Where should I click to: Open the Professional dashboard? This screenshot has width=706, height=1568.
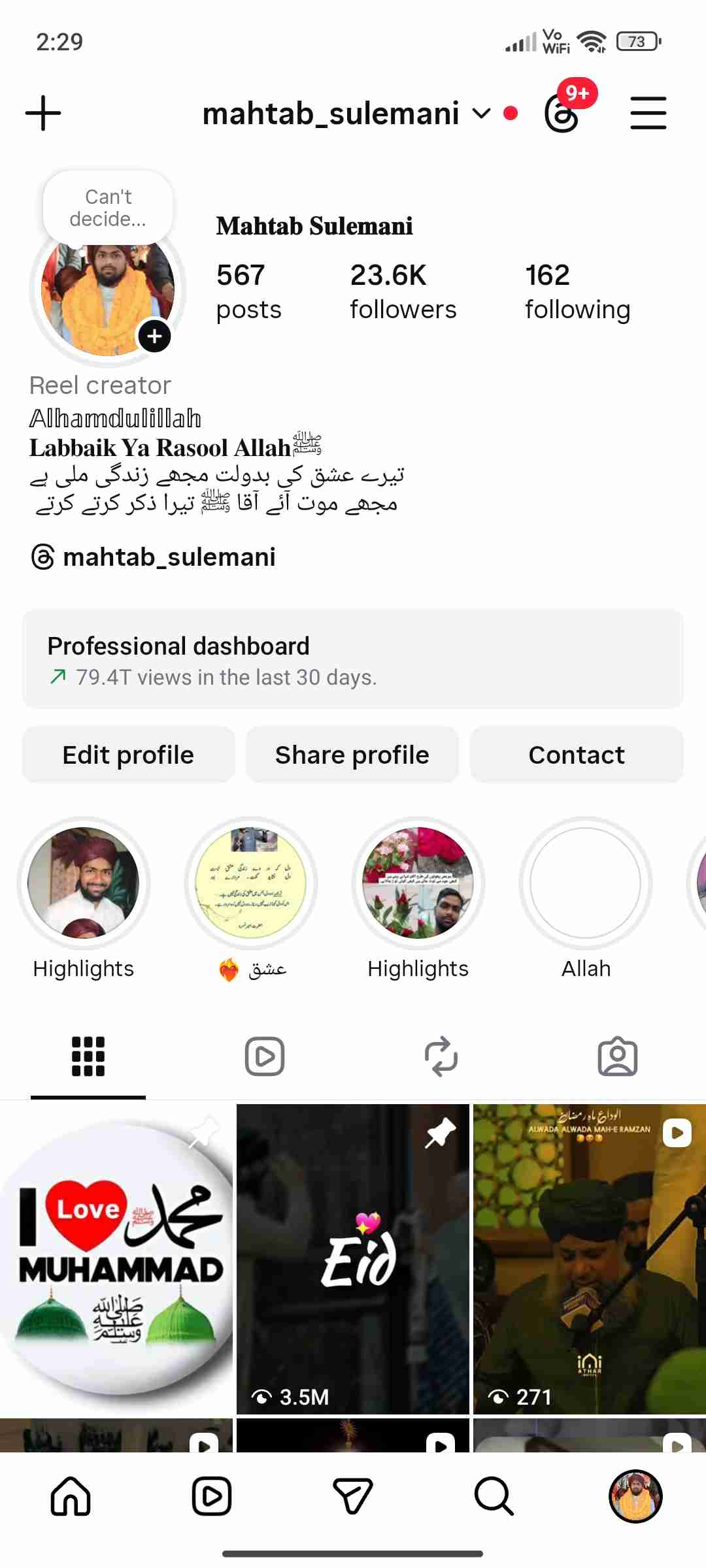coord(353,660)
